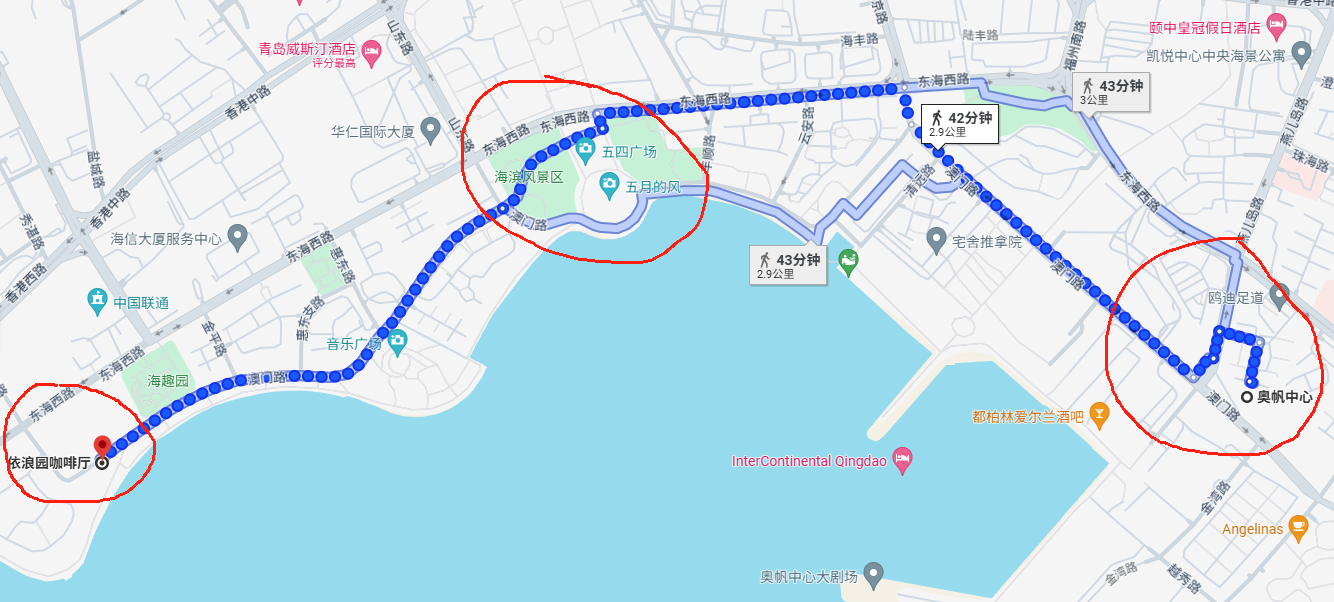Open the 海信大厦服务中心 pin

point(237,237)
